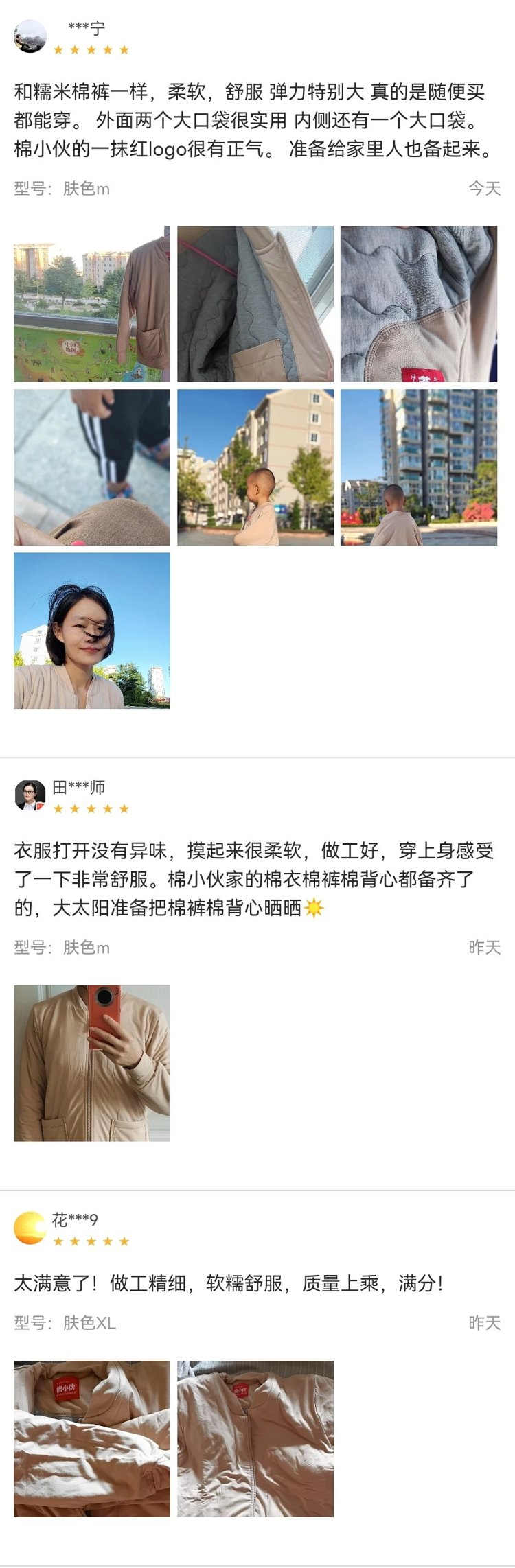Open ***宁's lining photo showing the red label
The image size is (515, 1568).
point(419,304)
